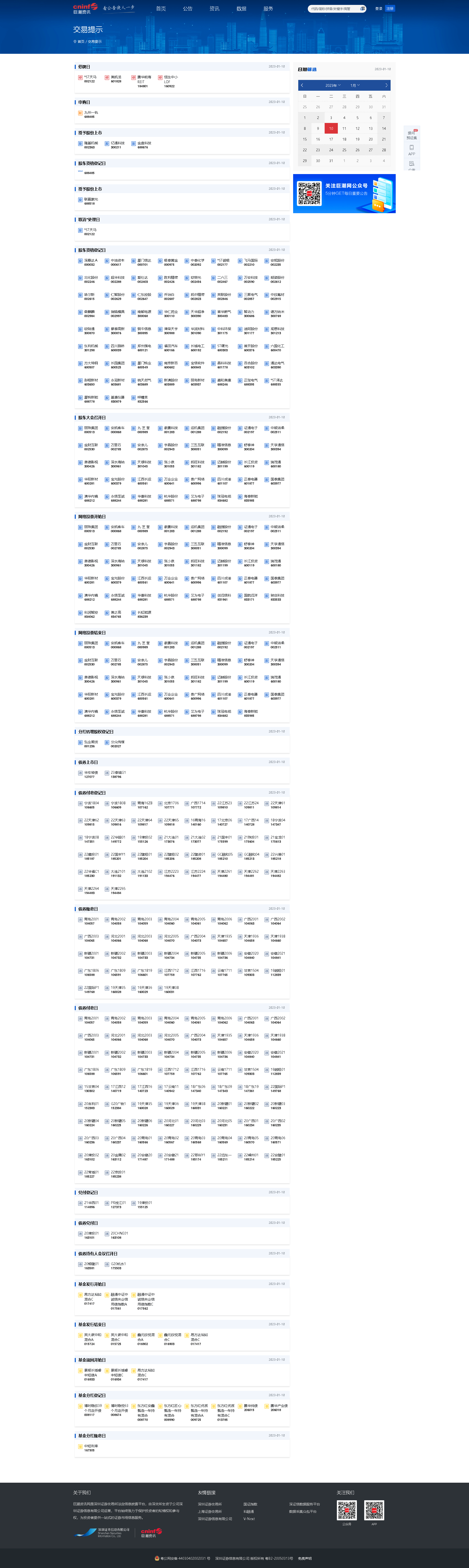Open 首页 in the breadcrumb trail
This screenshot has height=1568, width=469.
[80, 41]
